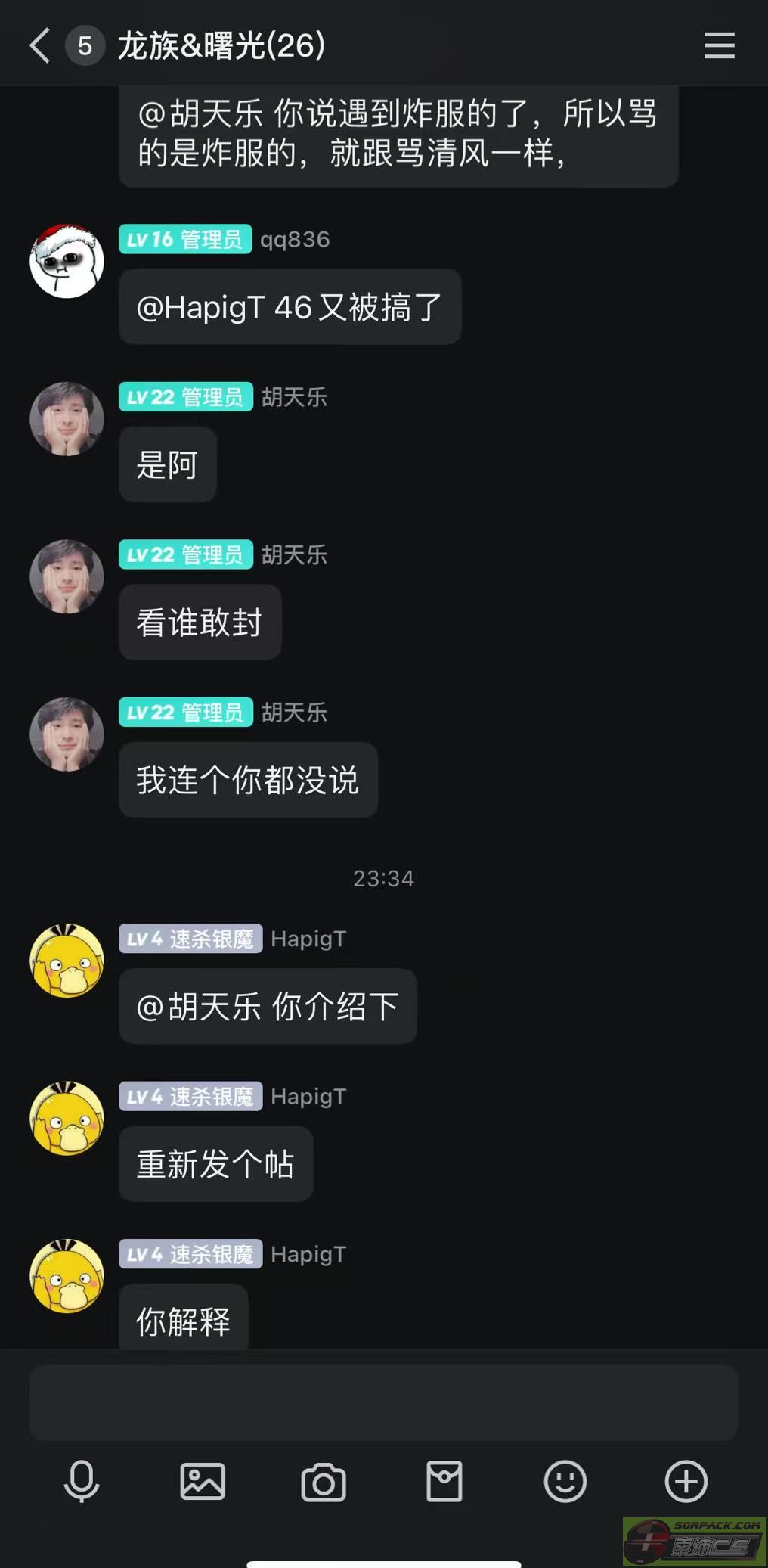Image resolution: width=768 pixels, height=1568 pixels.
Task: Tap the message input field
Action: [383, 1402]
